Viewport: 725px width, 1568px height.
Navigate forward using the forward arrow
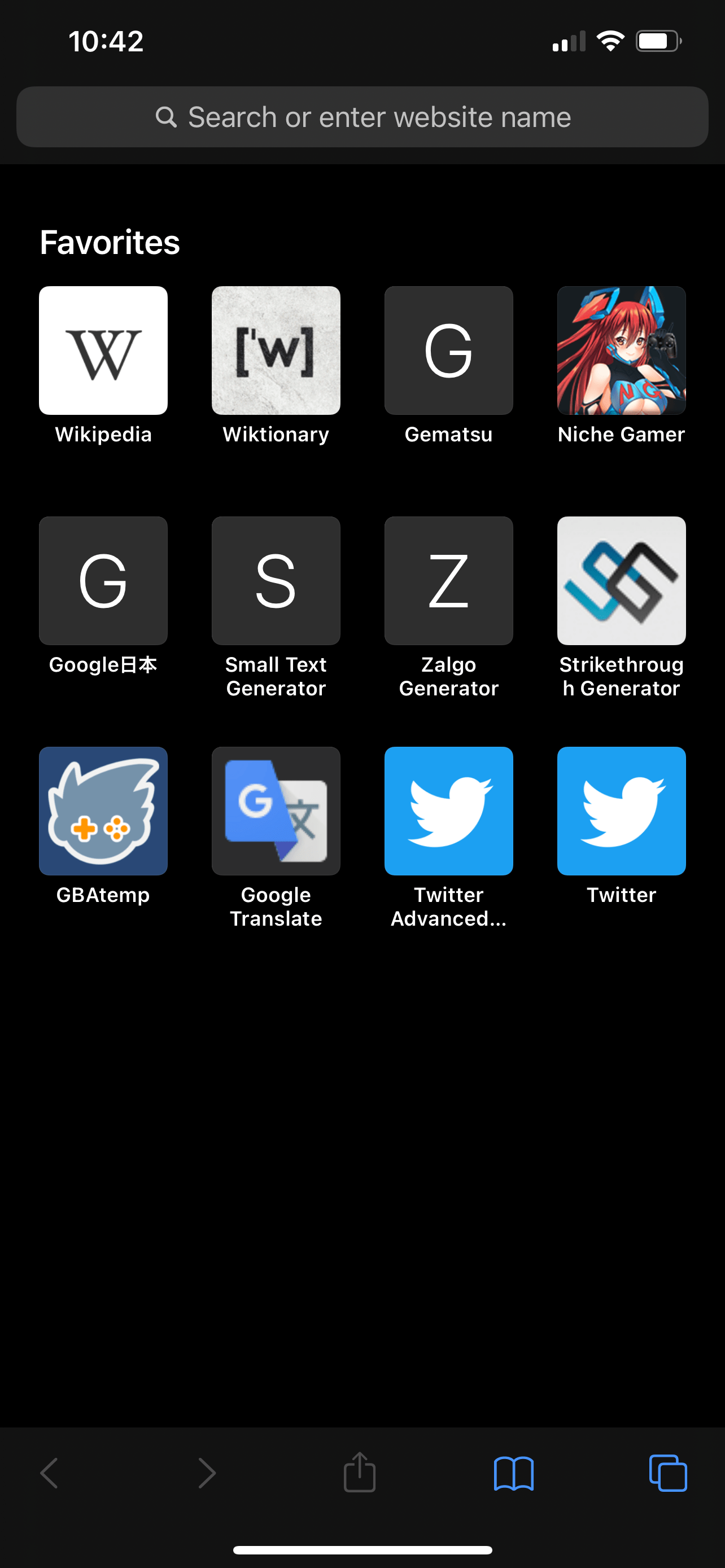206,1473
